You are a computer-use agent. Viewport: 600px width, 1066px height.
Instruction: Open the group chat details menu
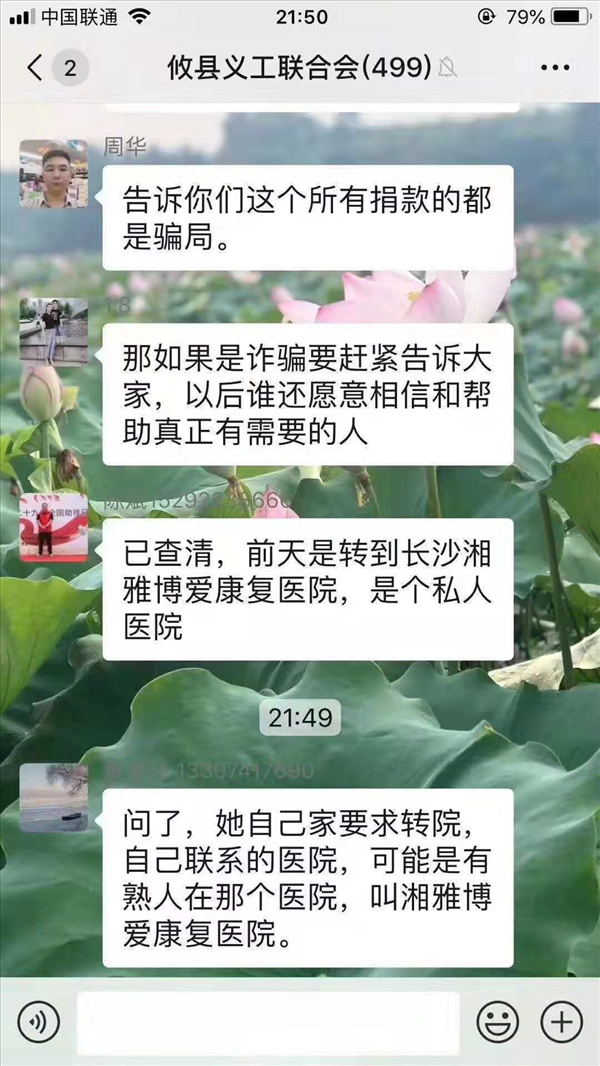(x=554, y=68)
